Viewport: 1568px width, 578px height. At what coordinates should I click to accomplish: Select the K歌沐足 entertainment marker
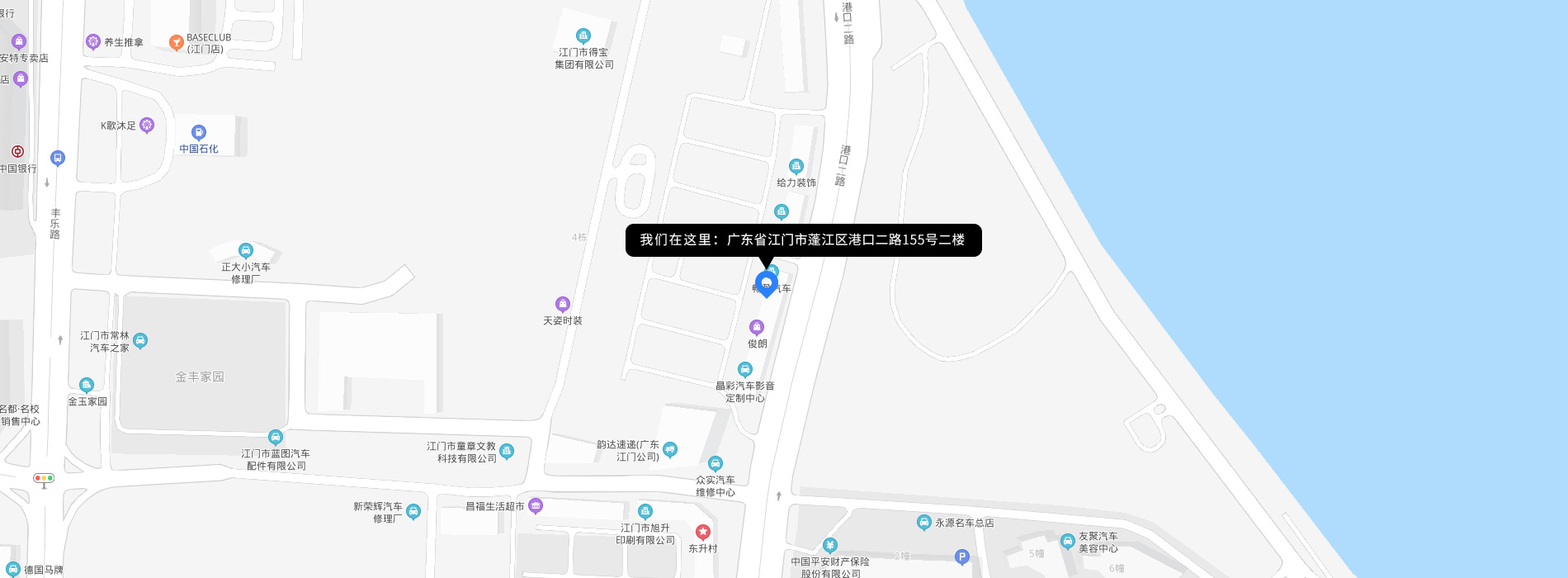tap(147, 125)
